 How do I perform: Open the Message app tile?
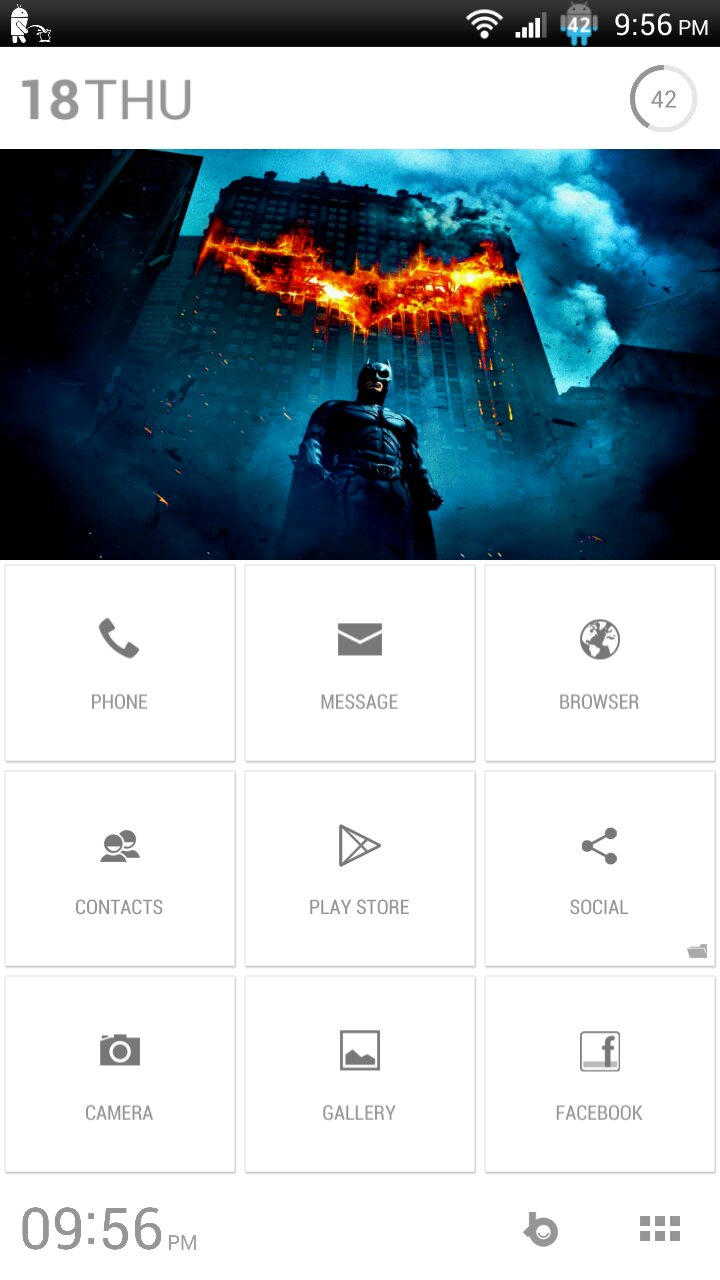[x=360, y=662]
